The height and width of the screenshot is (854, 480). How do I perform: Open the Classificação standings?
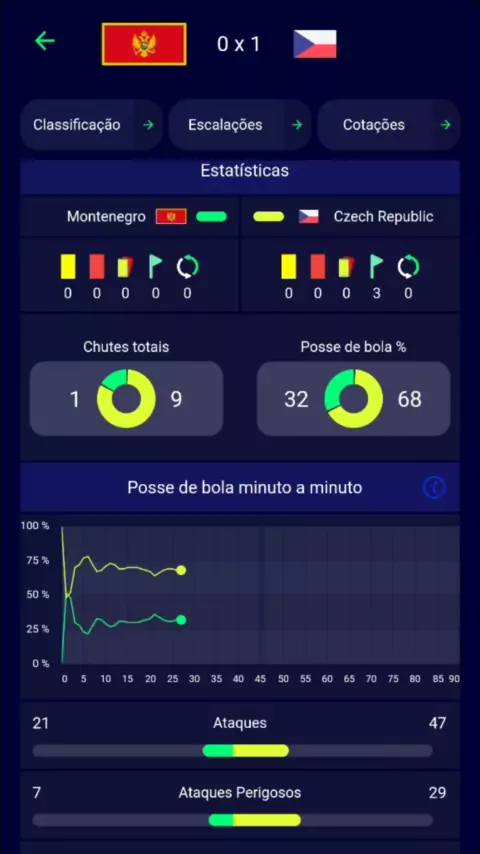(x=92, y=125)
